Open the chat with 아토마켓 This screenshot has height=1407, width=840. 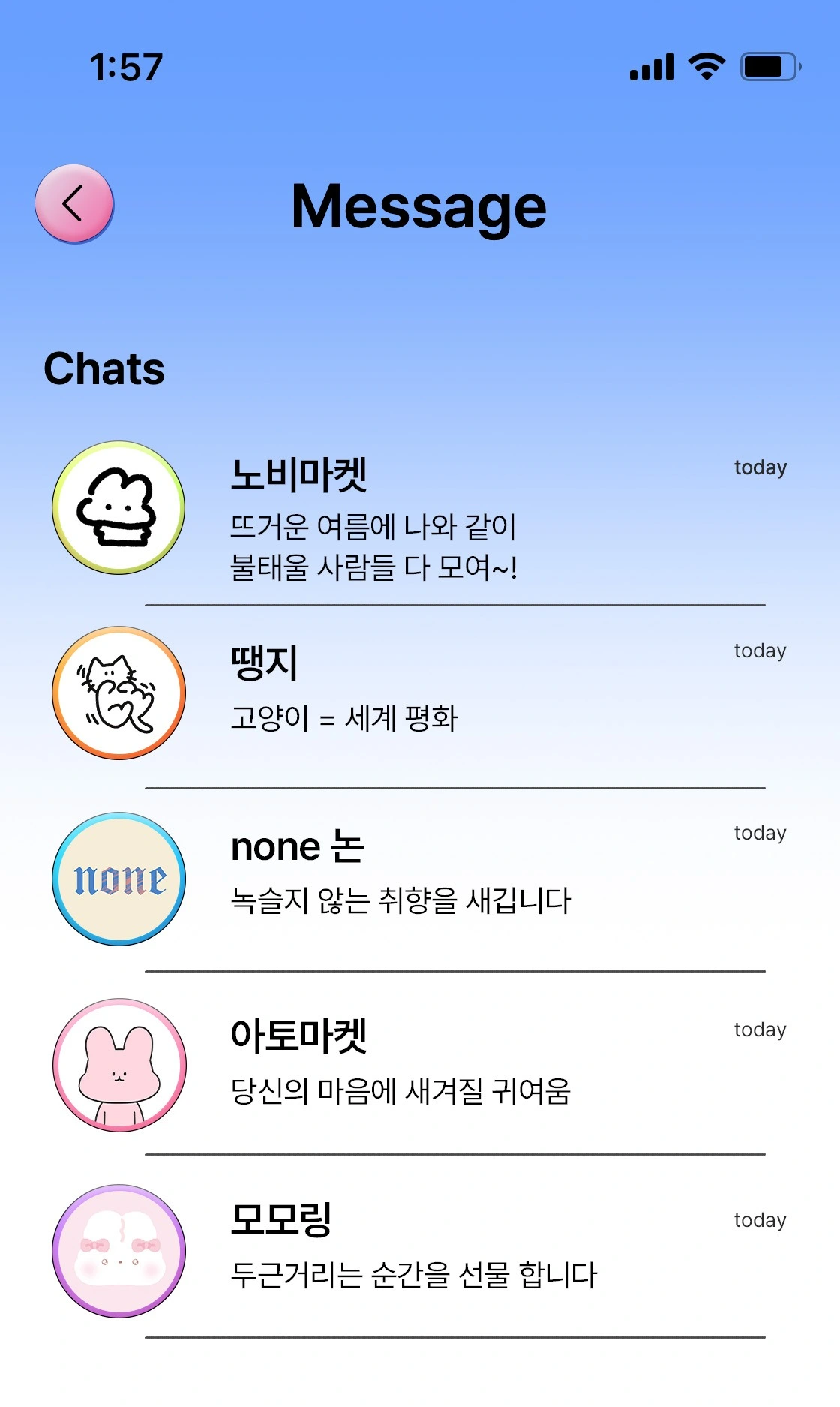420,1064
